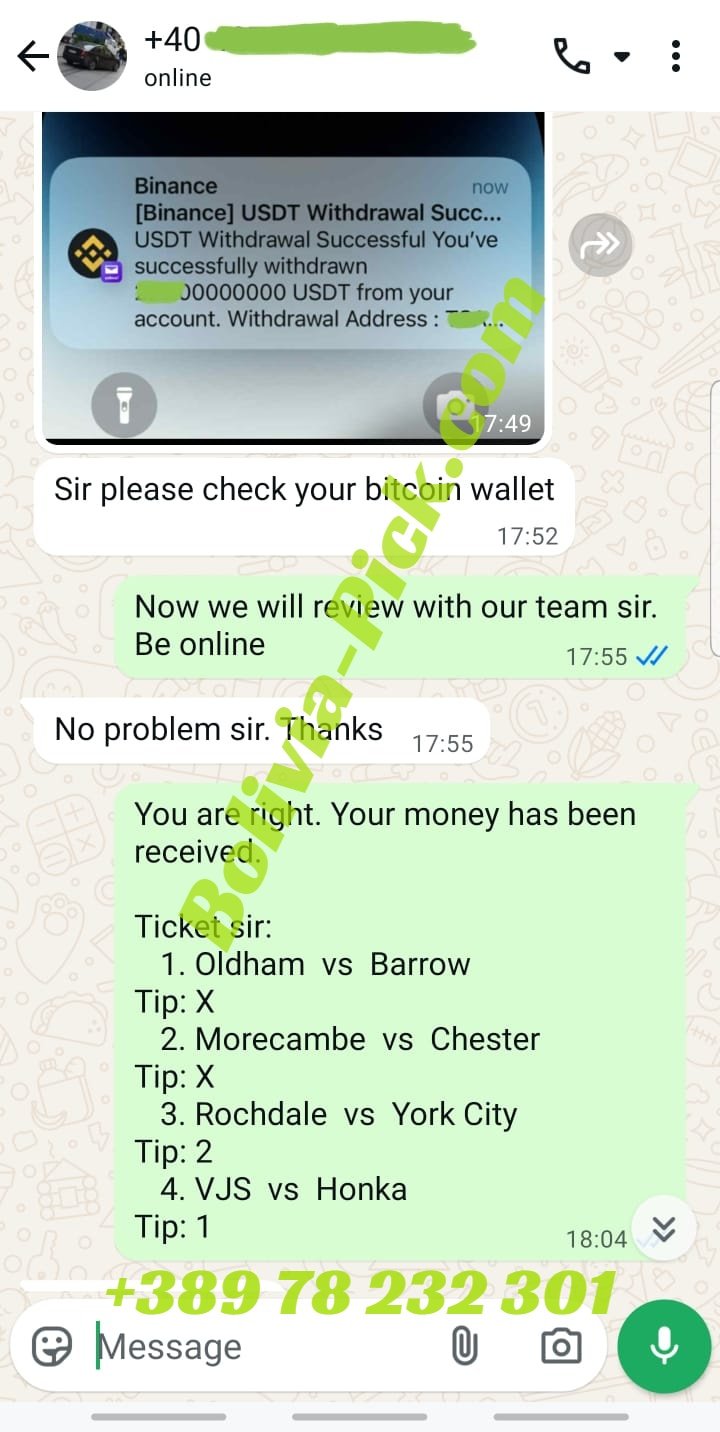Open the contact's profile picture
This screenshot has height=1432, width=720.
pos(92,57)
